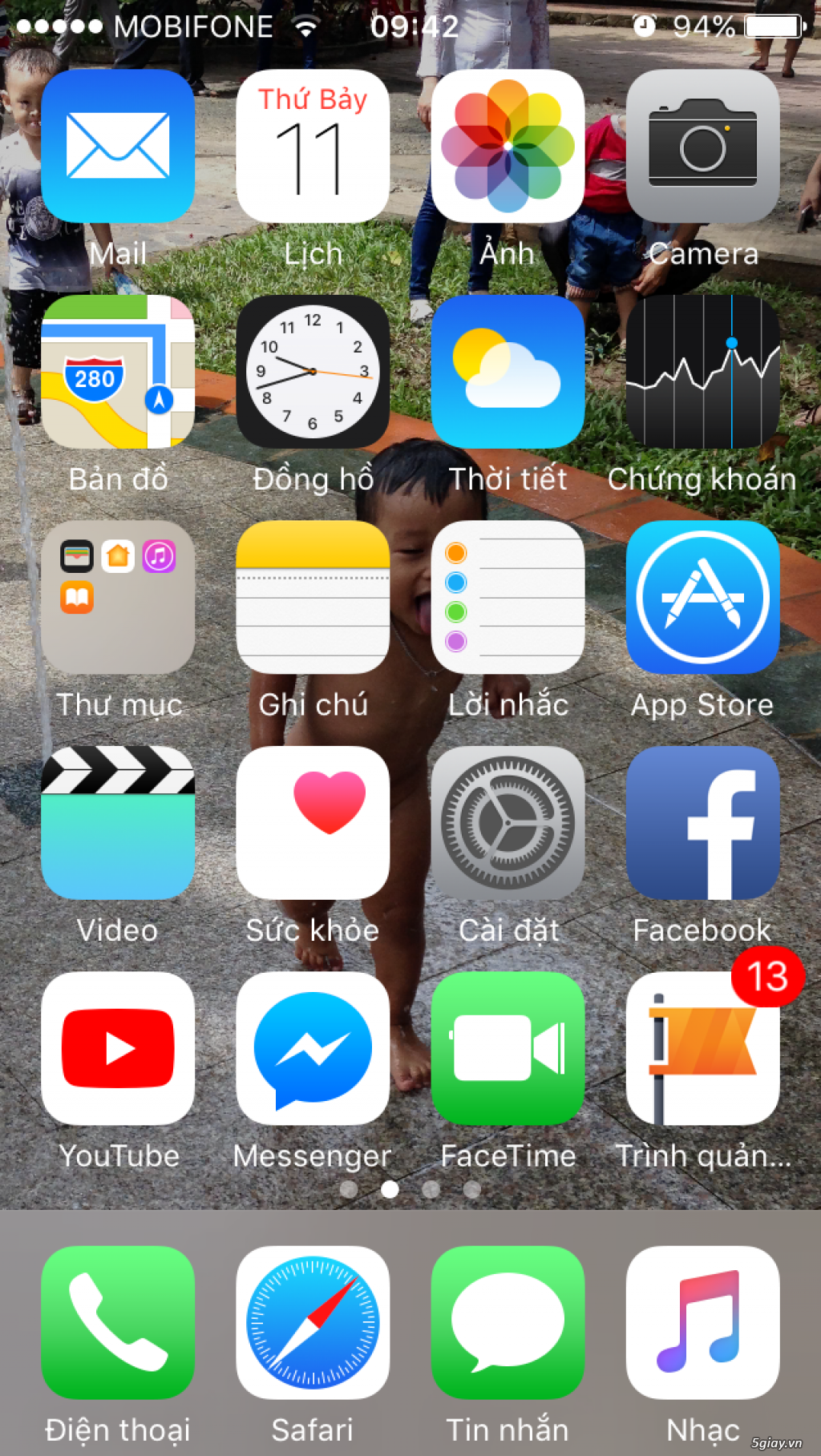Open Lời nhắc reminders

click(508, 597)
